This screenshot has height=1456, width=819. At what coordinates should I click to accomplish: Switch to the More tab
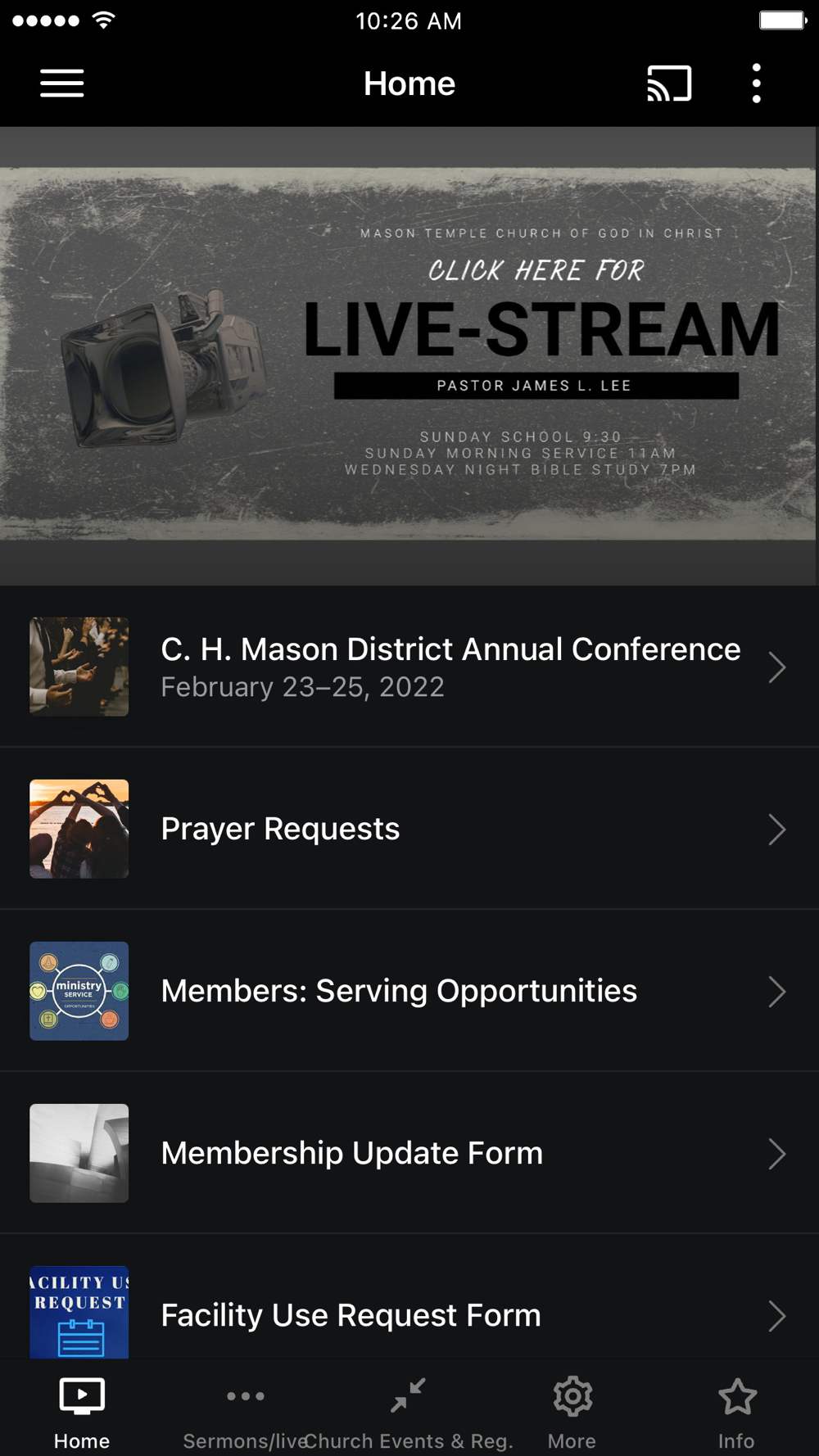pyautogui.click(x=572, y=1412)
